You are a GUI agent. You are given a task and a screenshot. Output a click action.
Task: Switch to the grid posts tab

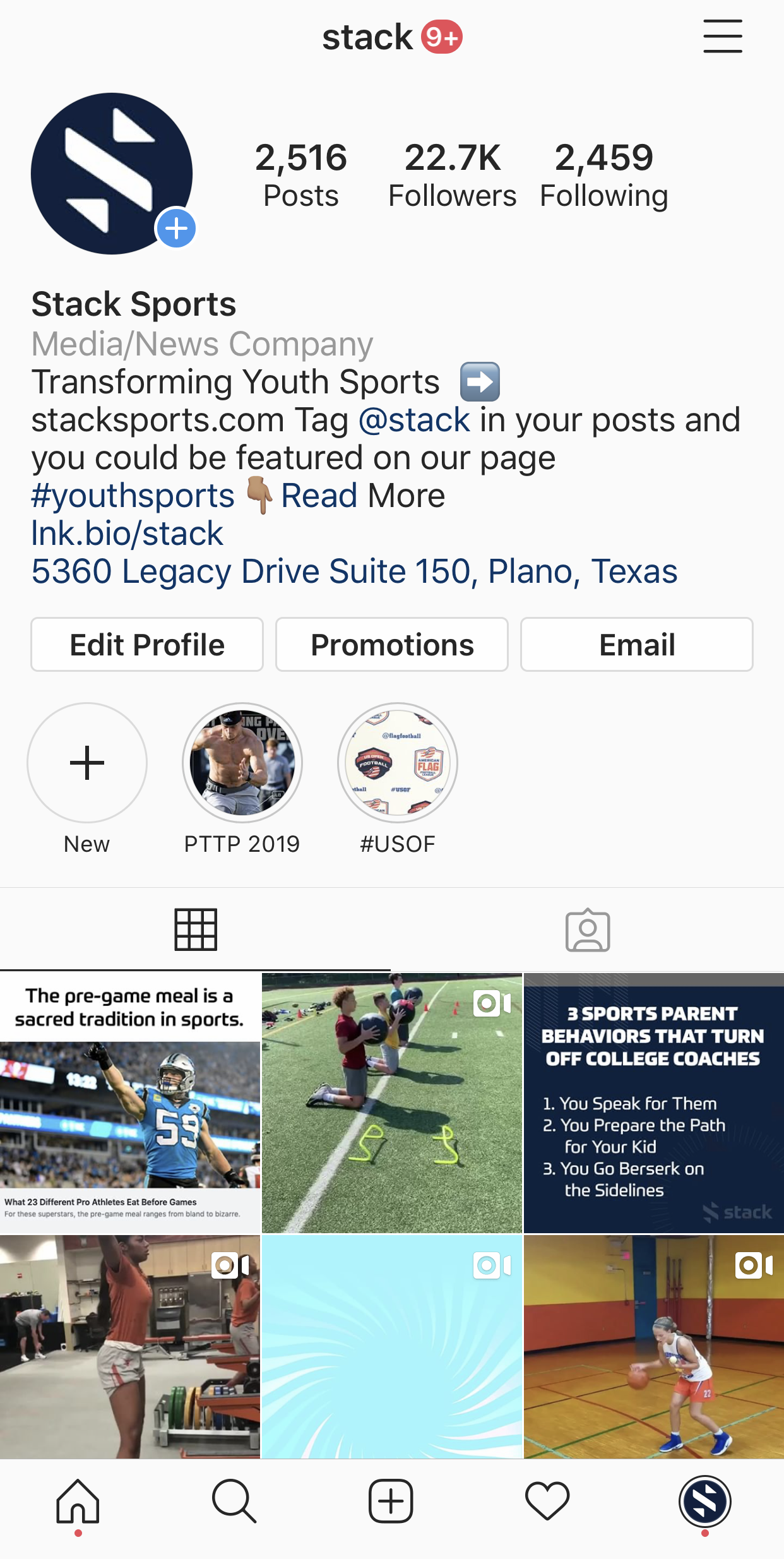pos(196,929)
